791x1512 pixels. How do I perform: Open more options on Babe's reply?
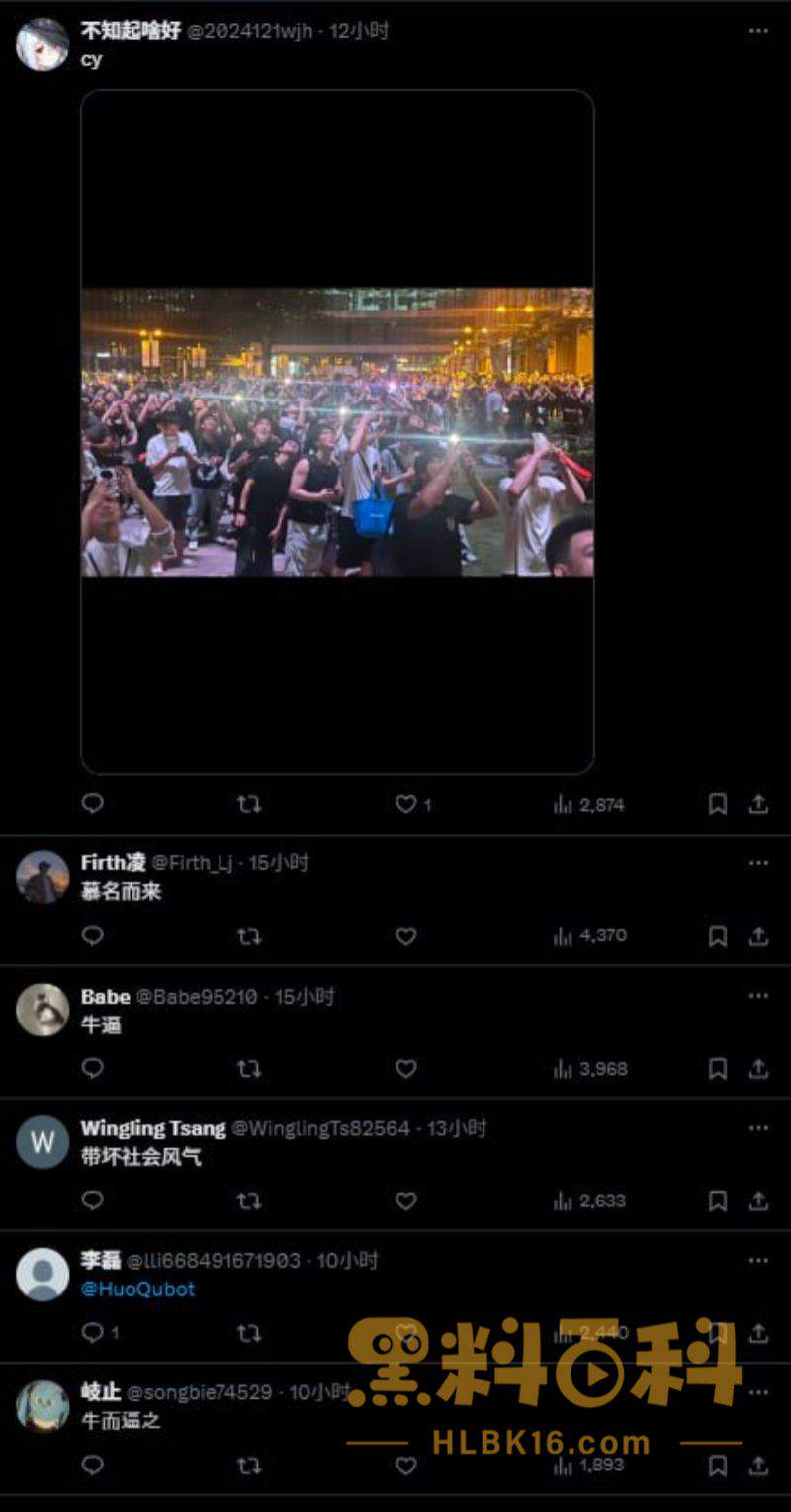coord(758,996)
